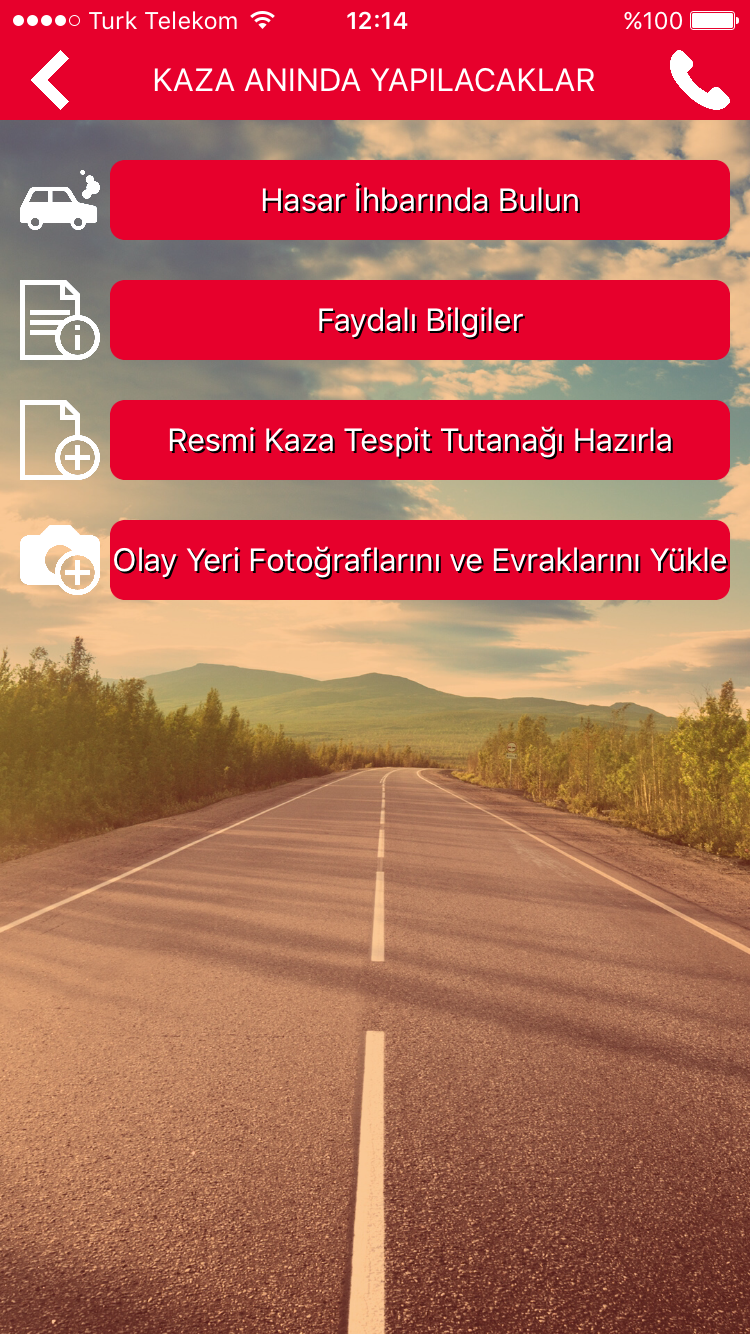This screenshot has width=750, height=1334.
Task: Select Resmi Kaza Tespit Tutanağı Hazırla
Action: tap(420, 440)
